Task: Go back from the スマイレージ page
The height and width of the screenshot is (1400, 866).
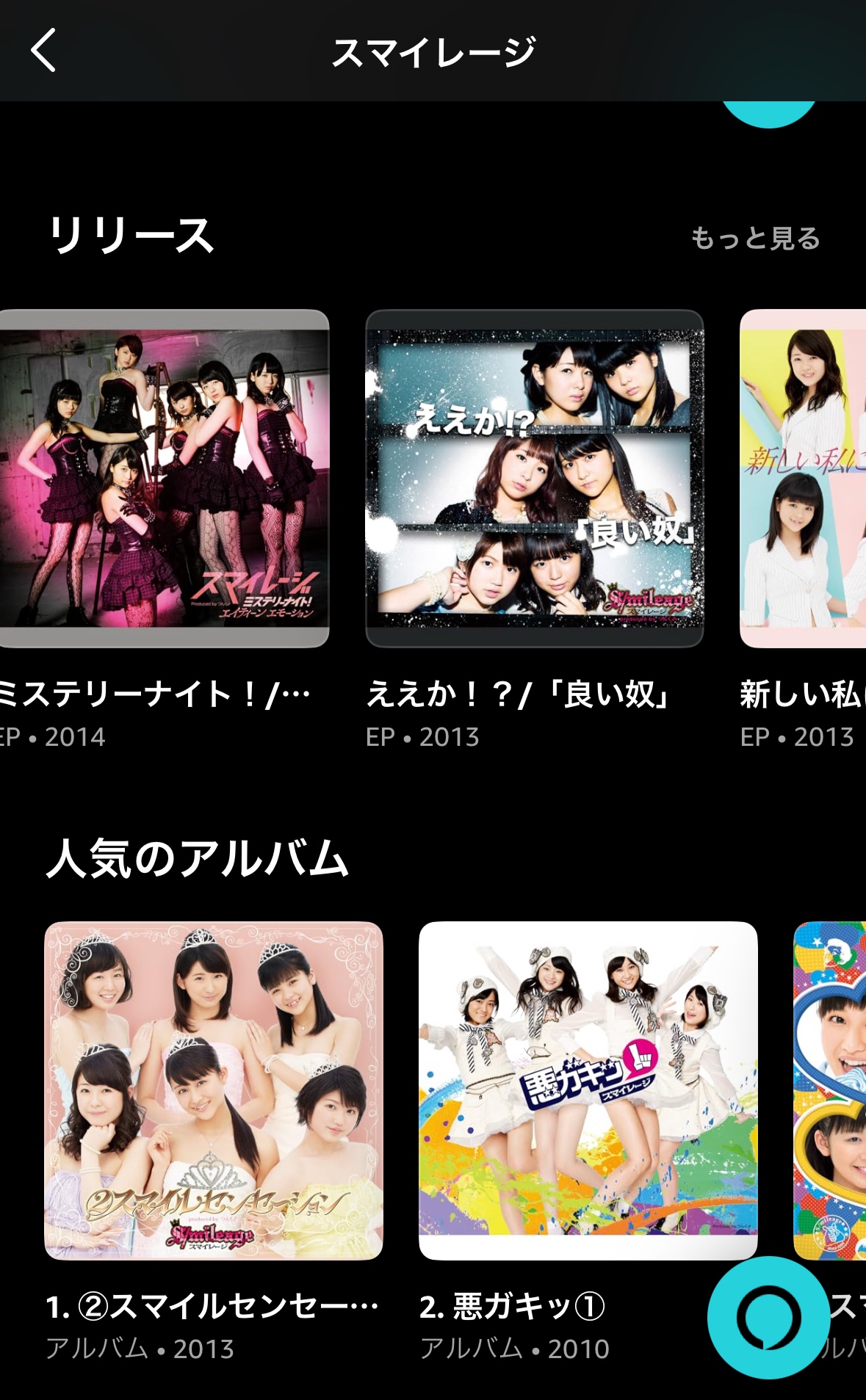Action: (44, 51)
